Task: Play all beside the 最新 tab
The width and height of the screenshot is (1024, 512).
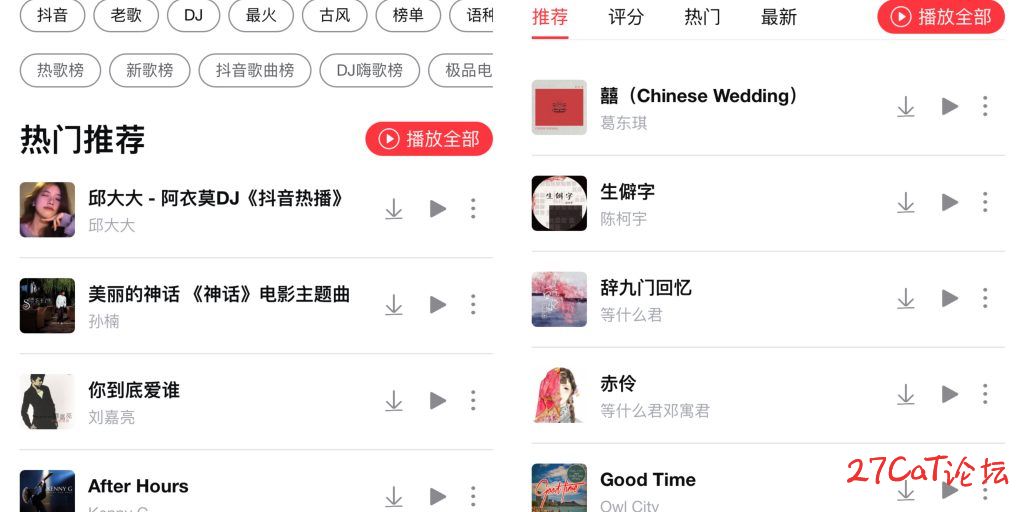Action: (x=940, y=17)
